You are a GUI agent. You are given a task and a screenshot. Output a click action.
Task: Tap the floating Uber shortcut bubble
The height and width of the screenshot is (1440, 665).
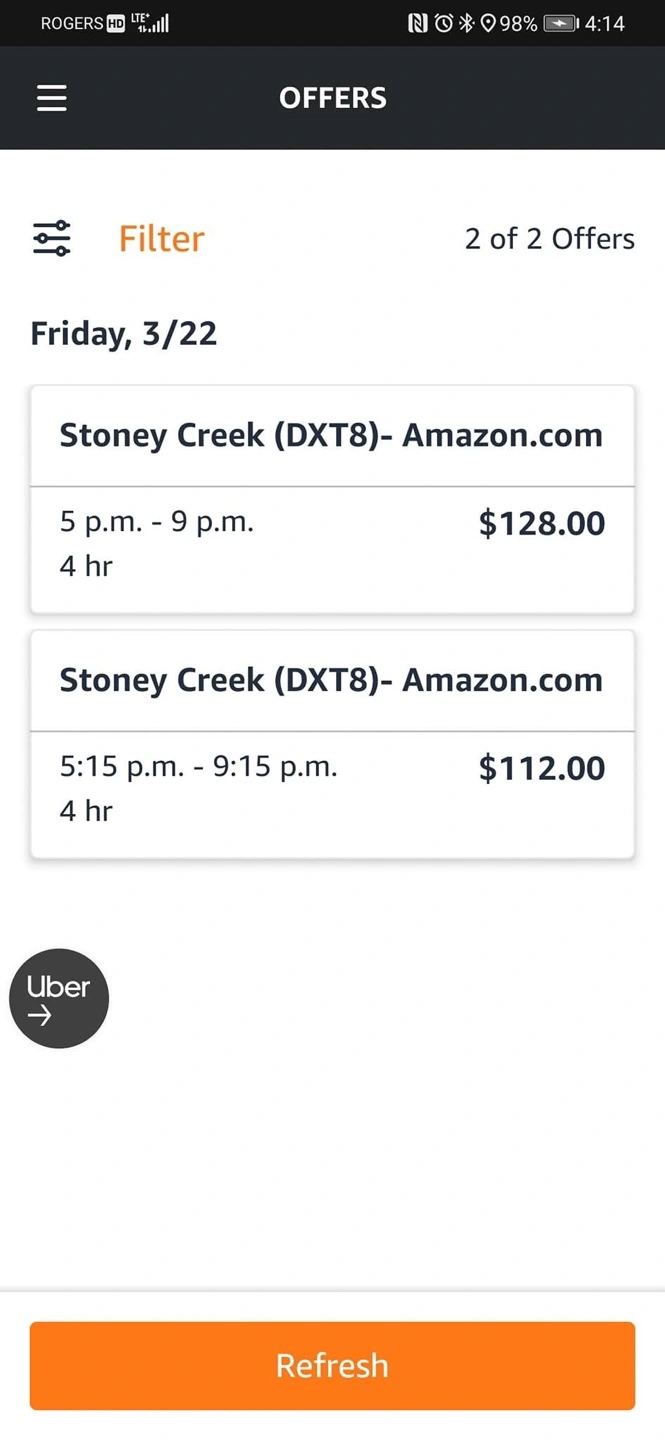point(59,998)
